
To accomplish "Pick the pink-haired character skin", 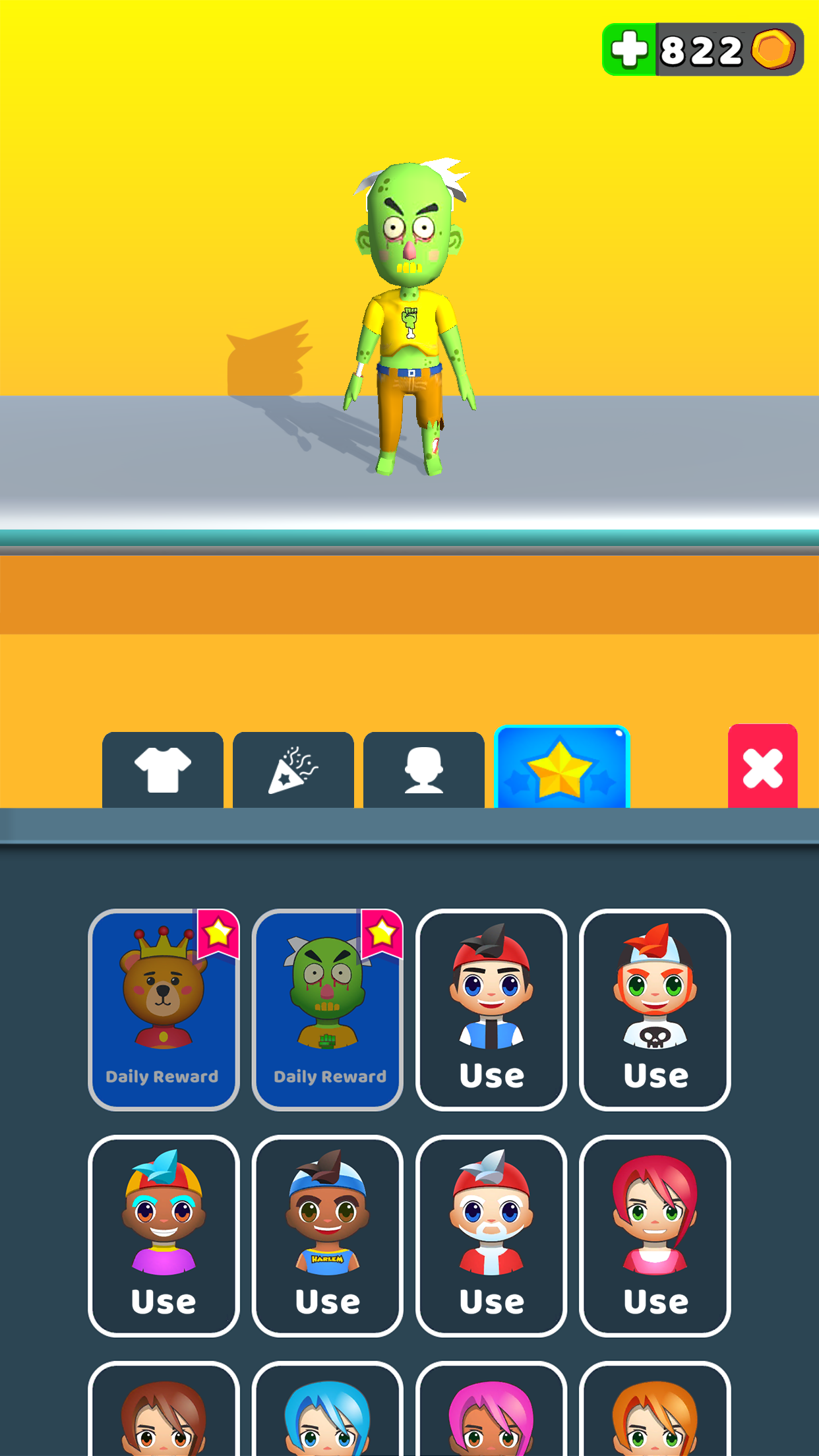I will pos(491,1411).
